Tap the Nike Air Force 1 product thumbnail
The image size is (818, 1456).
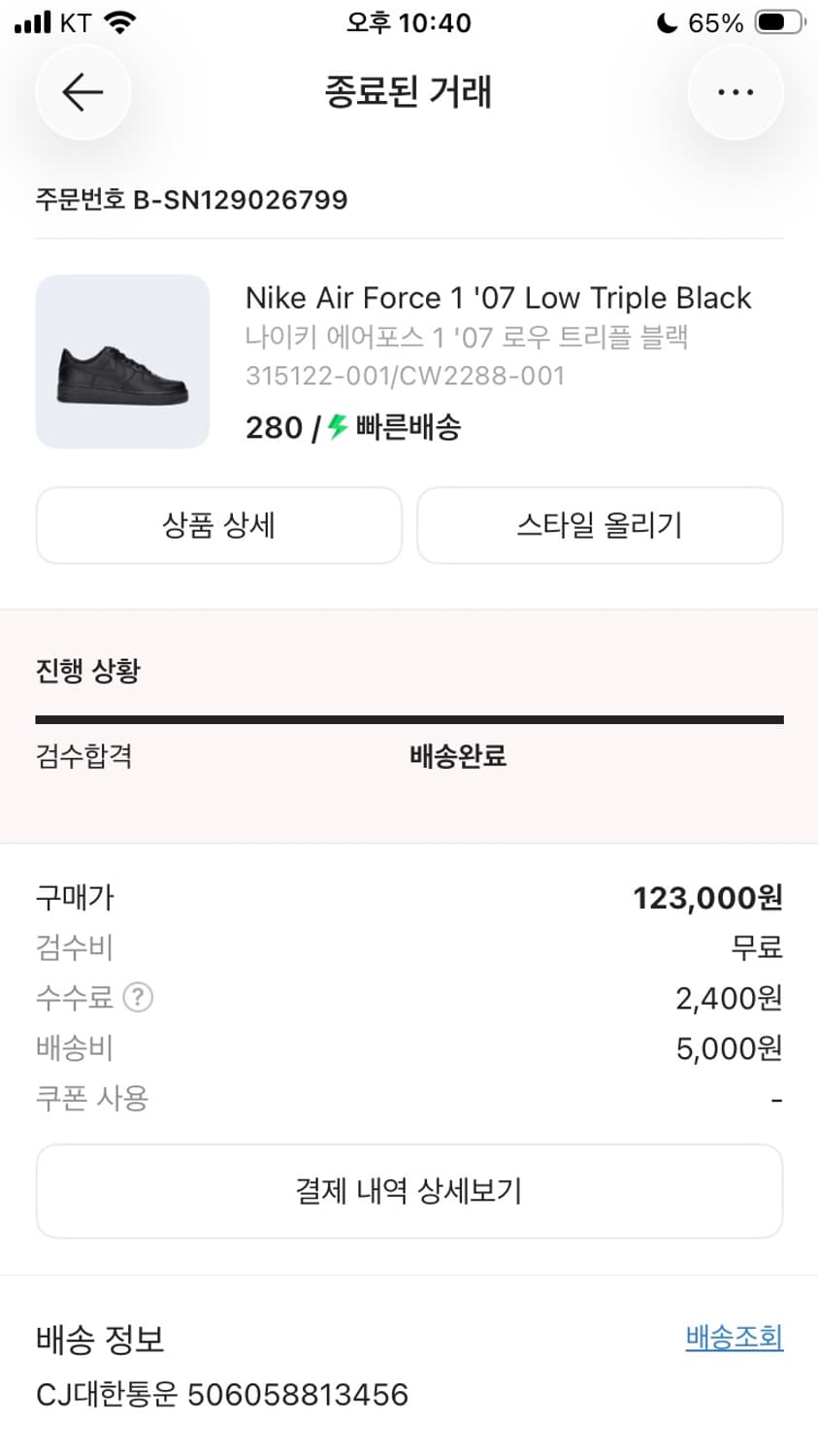pyautogui.click(x=122, y=362)
